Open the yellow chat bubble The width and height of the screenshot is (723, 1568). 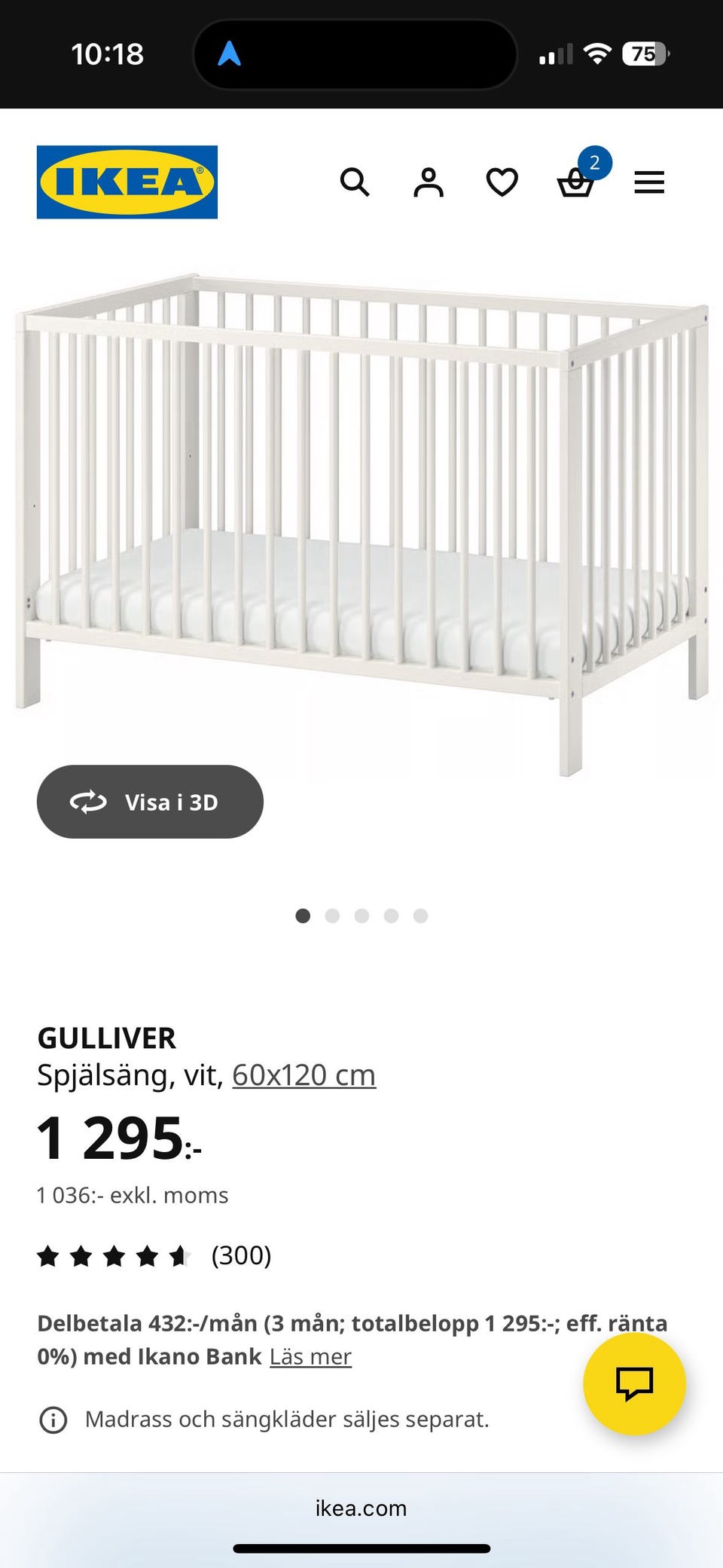point(635,1385)
